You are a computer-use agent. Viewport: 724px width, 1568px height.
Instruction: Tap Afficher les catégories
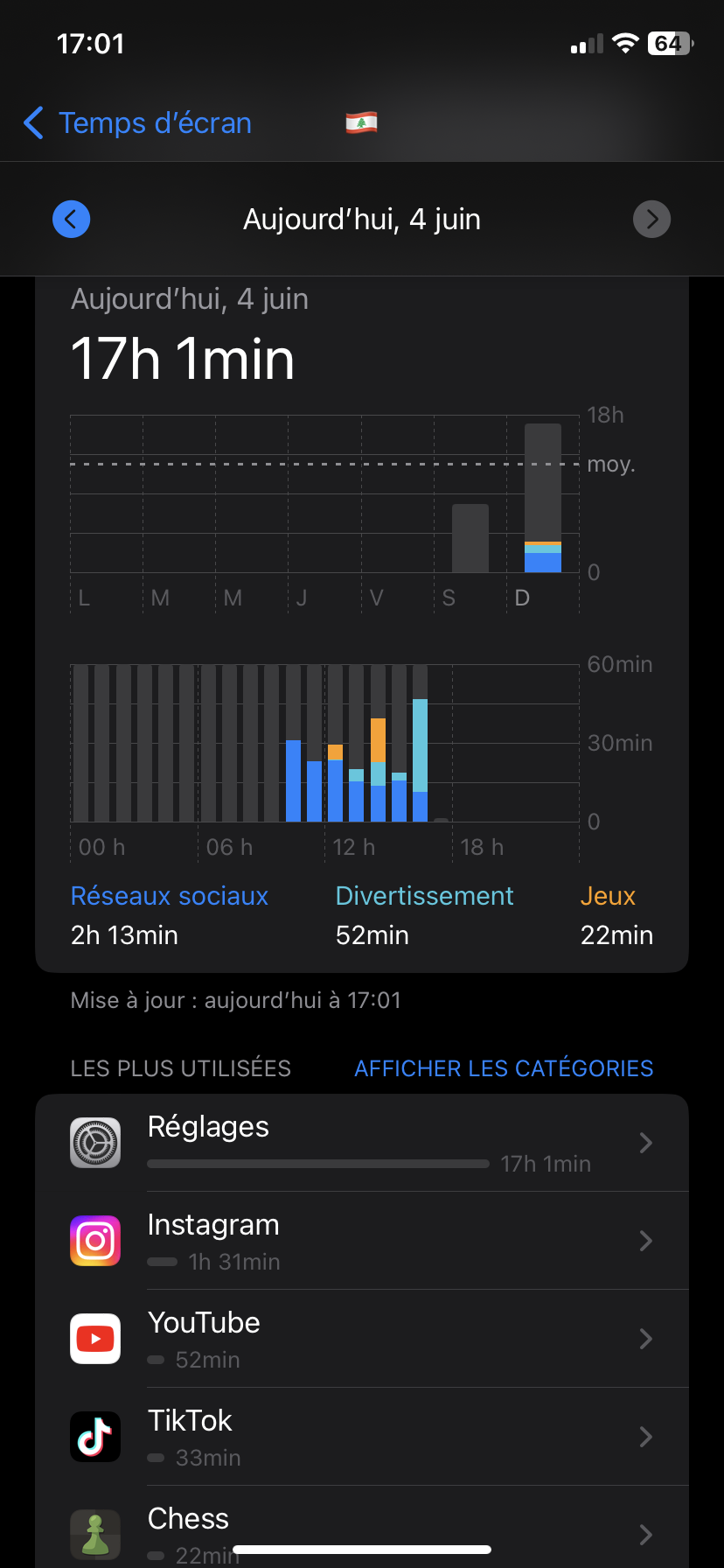click(504, 1068)
